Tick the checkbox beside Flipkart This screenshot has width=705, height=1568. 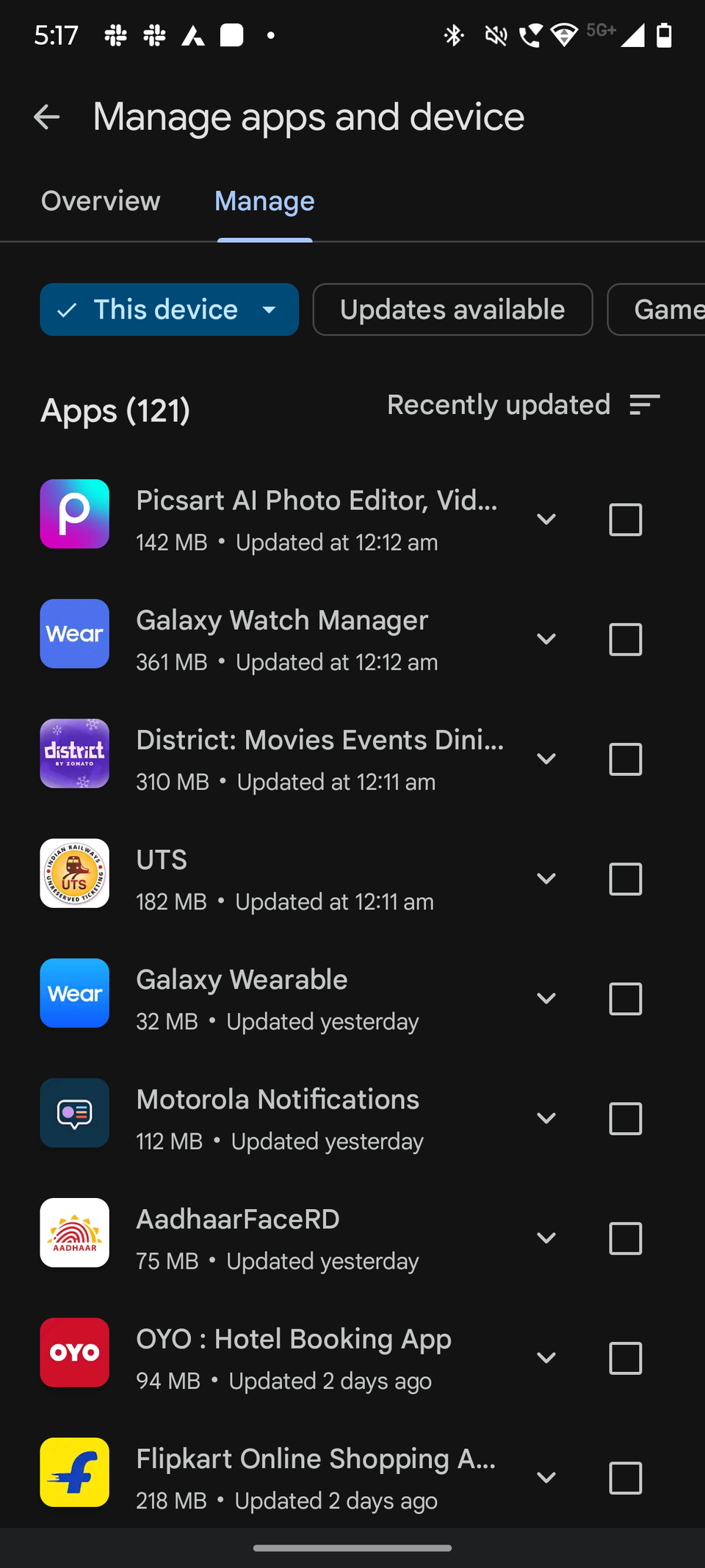pyautogui.click(x=625, y=1478)
